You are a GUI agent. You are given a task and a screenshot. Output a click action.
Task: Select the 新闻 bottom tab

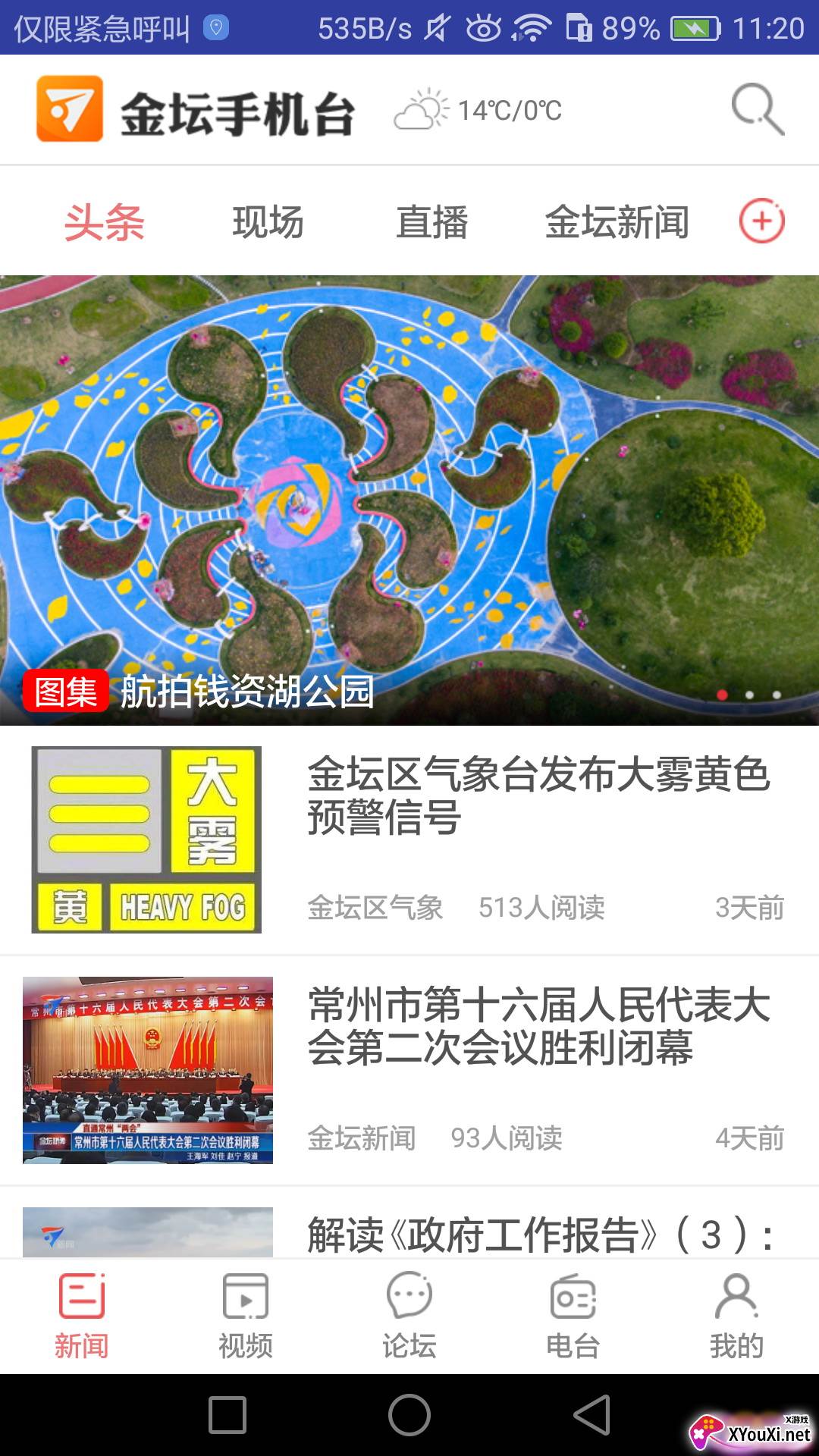click(x=82, y=1316)
